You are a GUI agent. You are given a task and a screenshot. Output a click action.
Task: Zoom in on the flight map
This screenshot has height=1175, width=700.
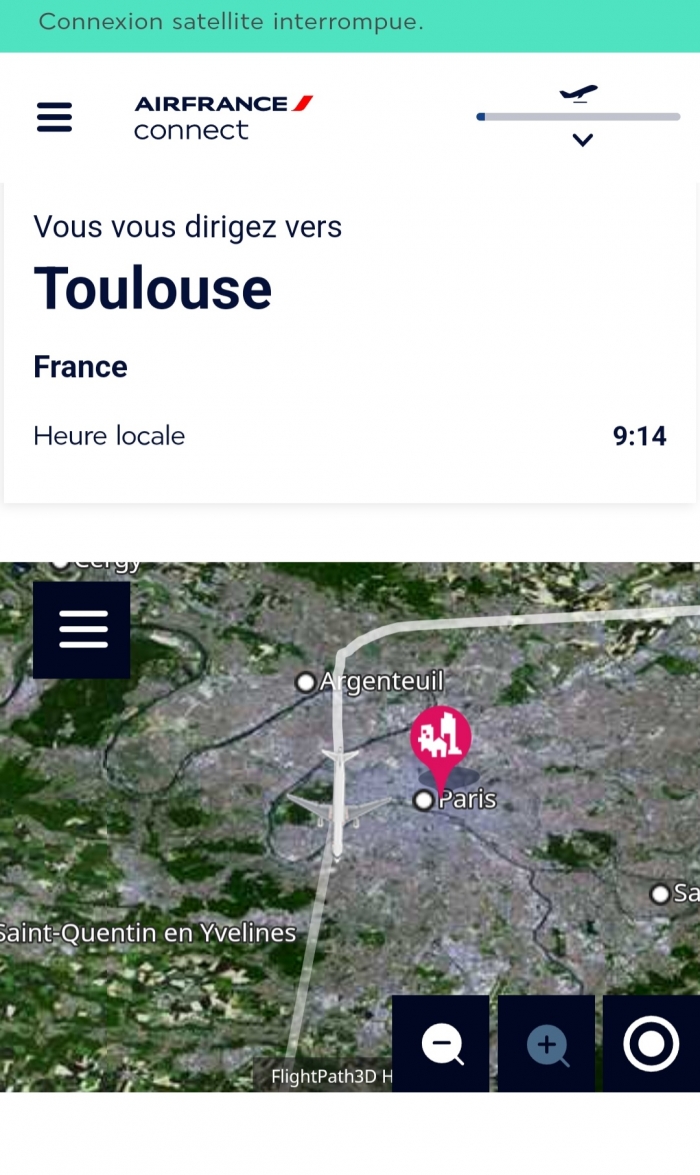click(x=546, y=1044)
